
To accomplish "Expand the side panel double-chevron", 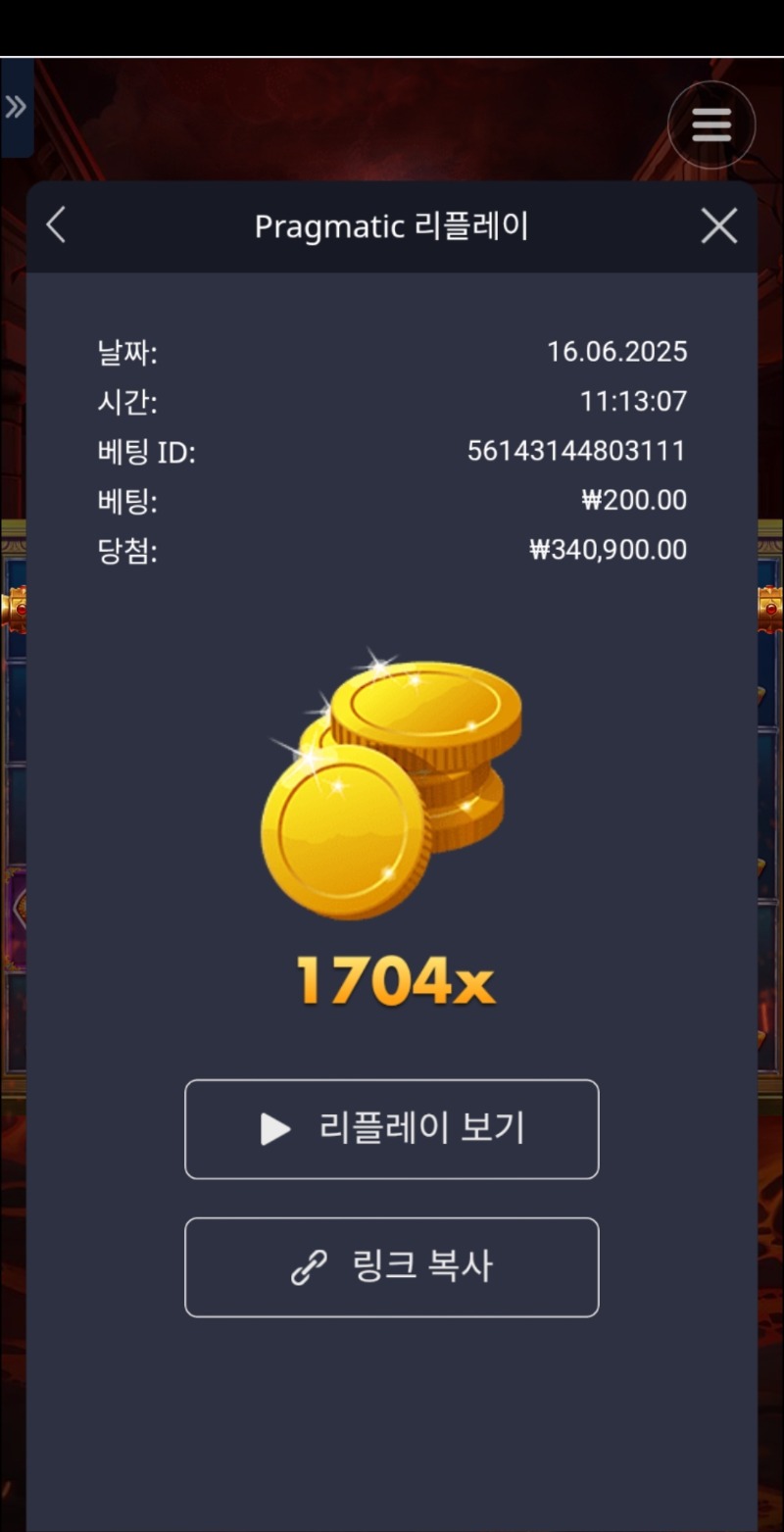I will click(x=16, y=108).
